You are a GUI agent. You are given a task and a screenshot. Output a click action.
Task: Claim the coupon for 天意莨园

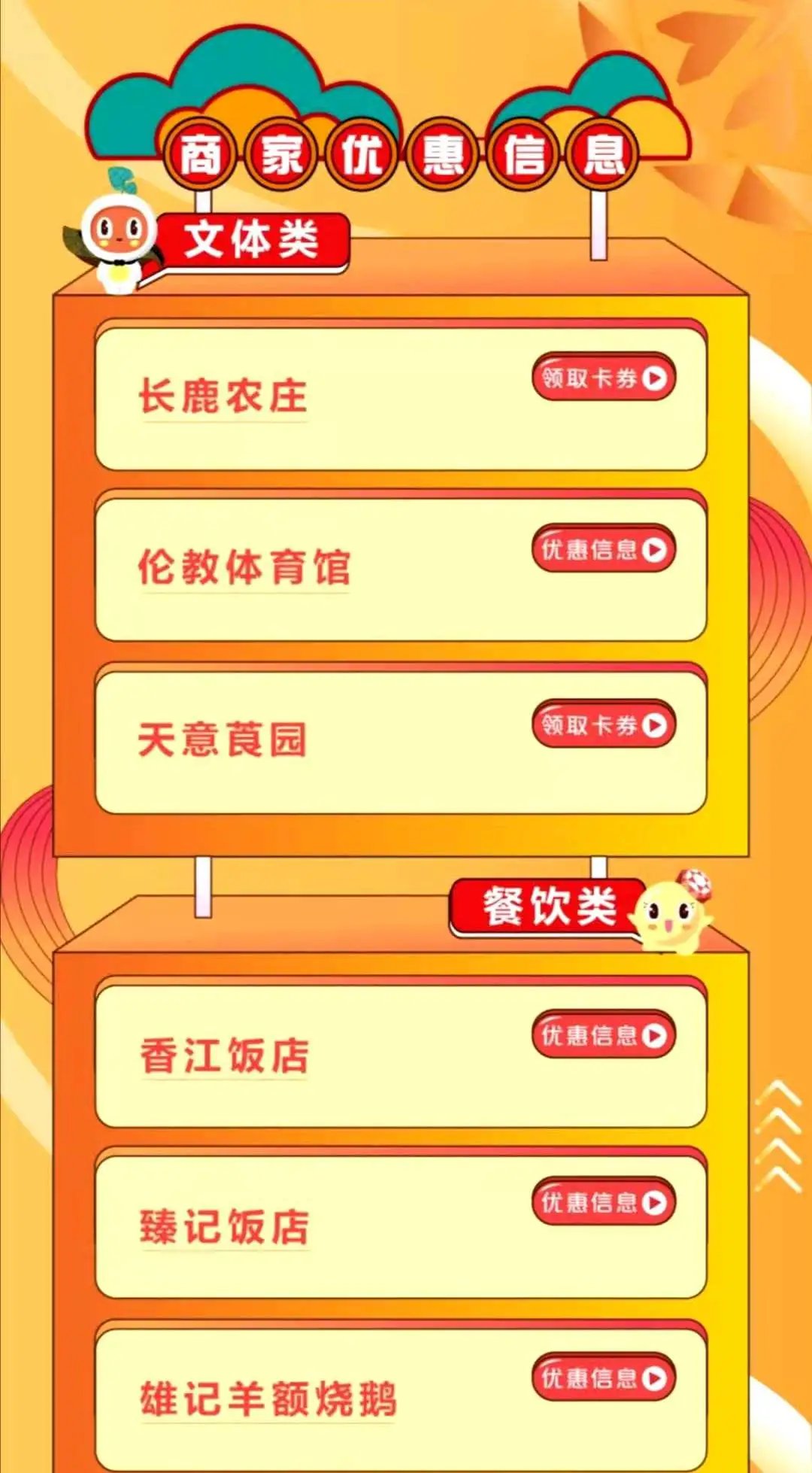604,724
